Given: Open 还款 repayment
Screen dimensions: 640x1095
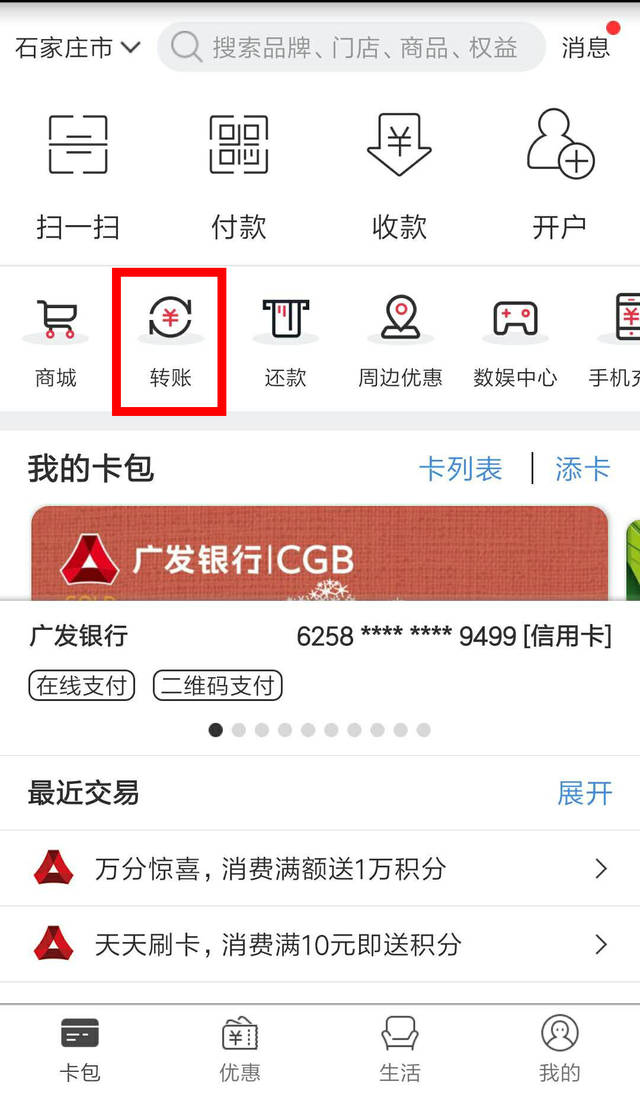Looking at the screenshot, I should click(x=285, y=342).
